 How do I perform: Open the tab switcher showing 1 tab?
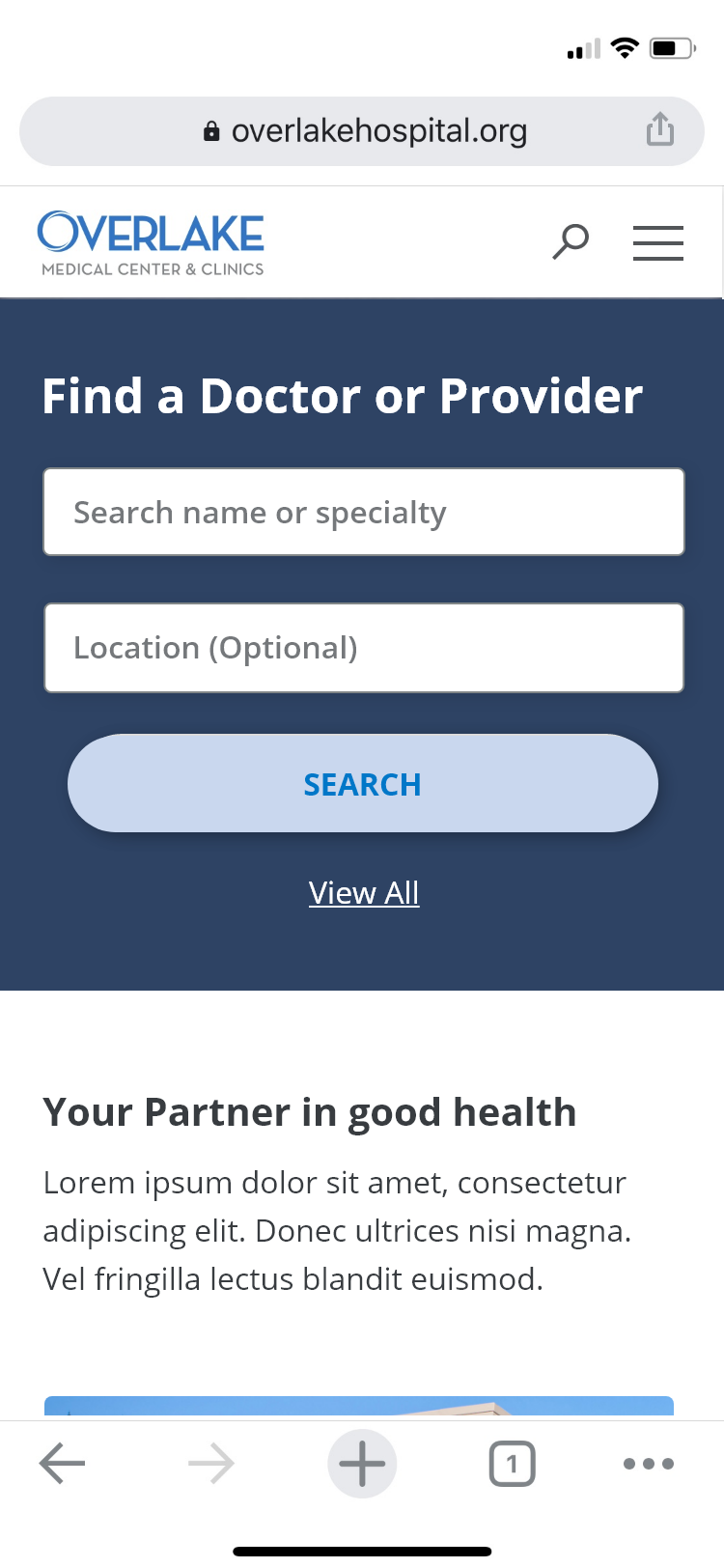512,1464
